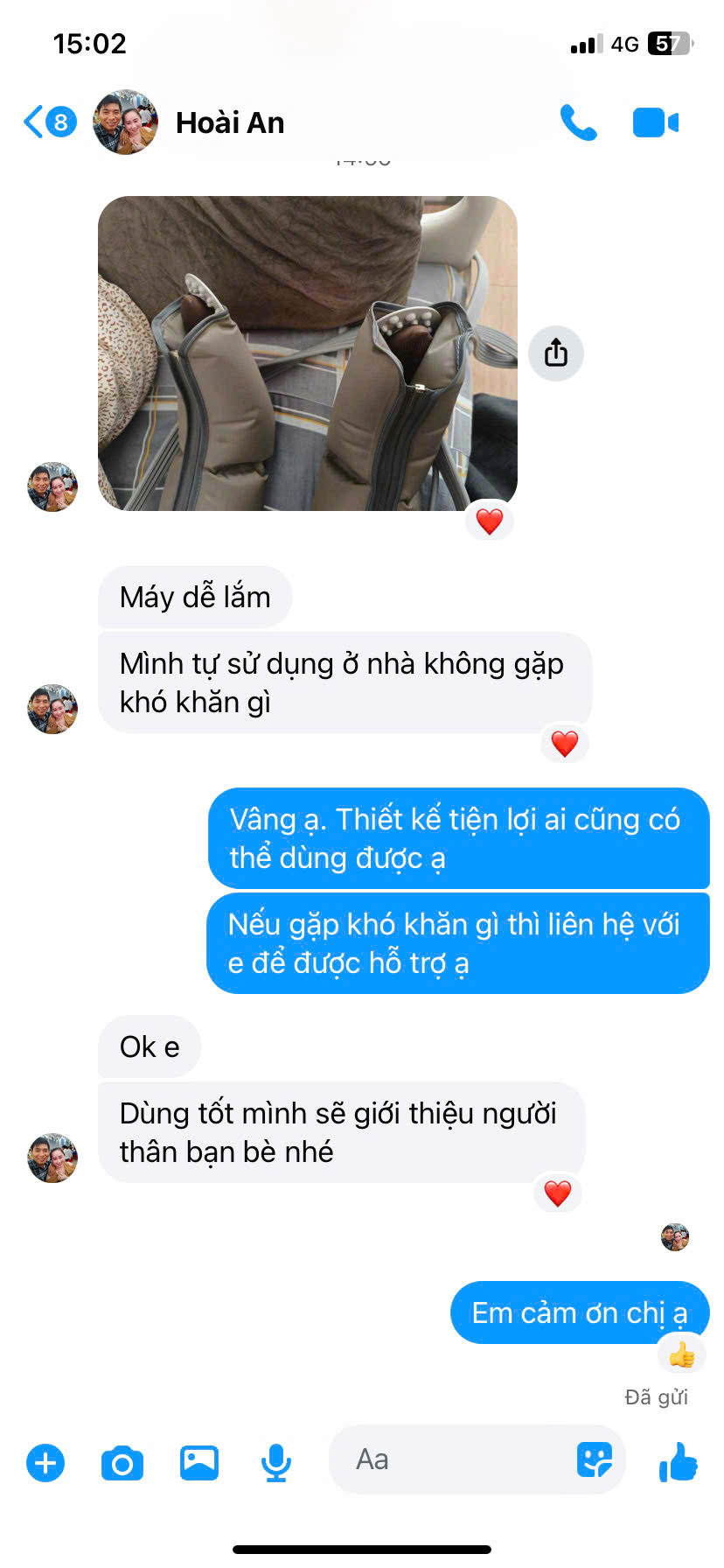The height and width of the screenshot is (1568, 724).
Task: Share the photo using the forward icon
Action: (556, 353)
